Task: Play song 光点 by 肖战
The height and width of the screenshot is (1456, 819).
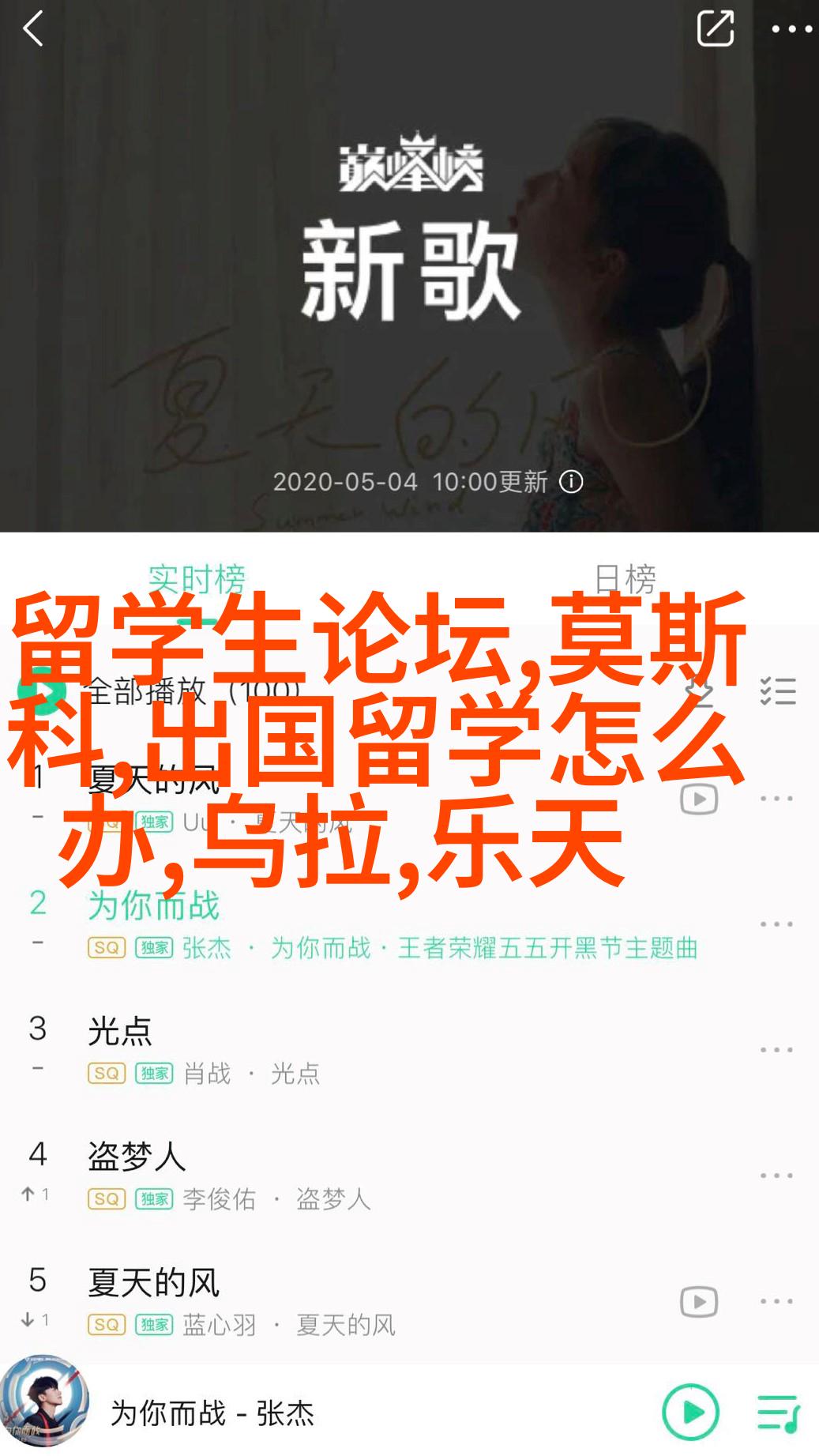Action: [x=316, y=1049]
